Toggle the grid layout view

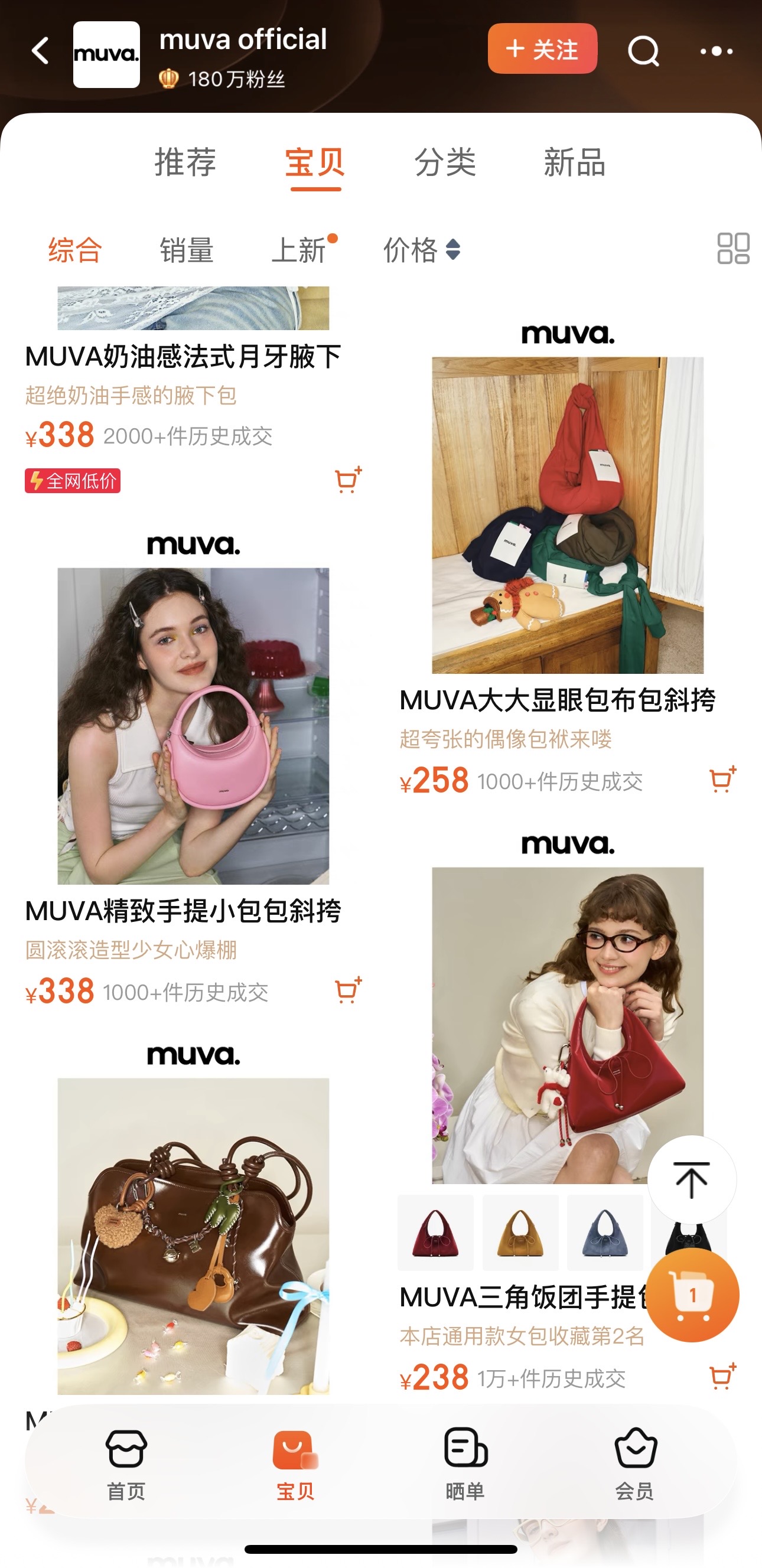733,249
